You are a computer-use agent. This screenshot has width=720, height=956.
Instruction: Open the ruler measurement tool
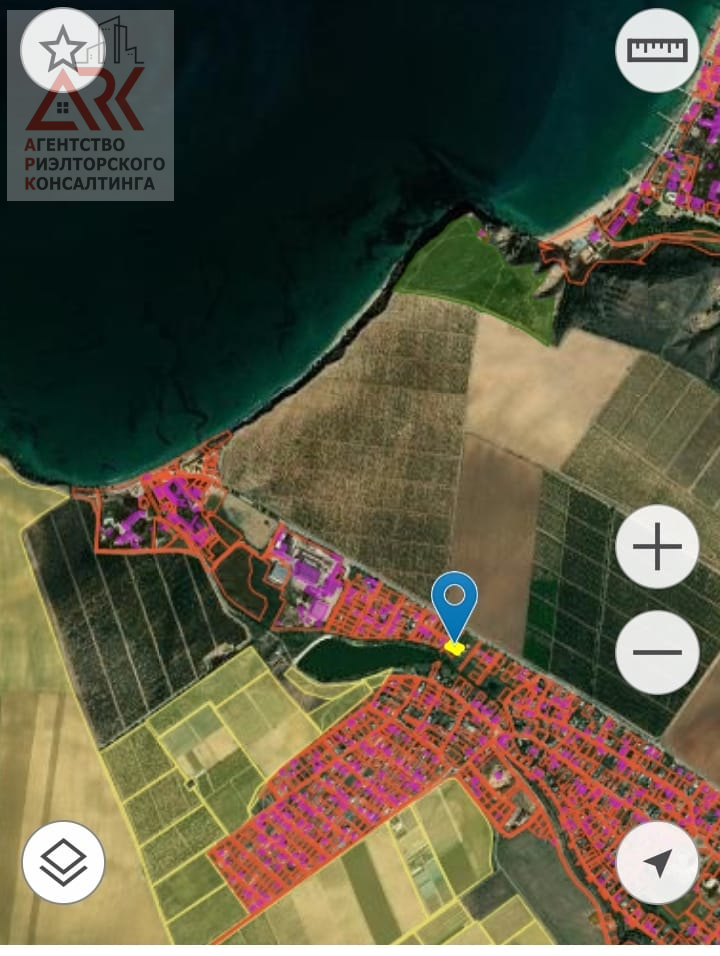(x=657, y=51)
